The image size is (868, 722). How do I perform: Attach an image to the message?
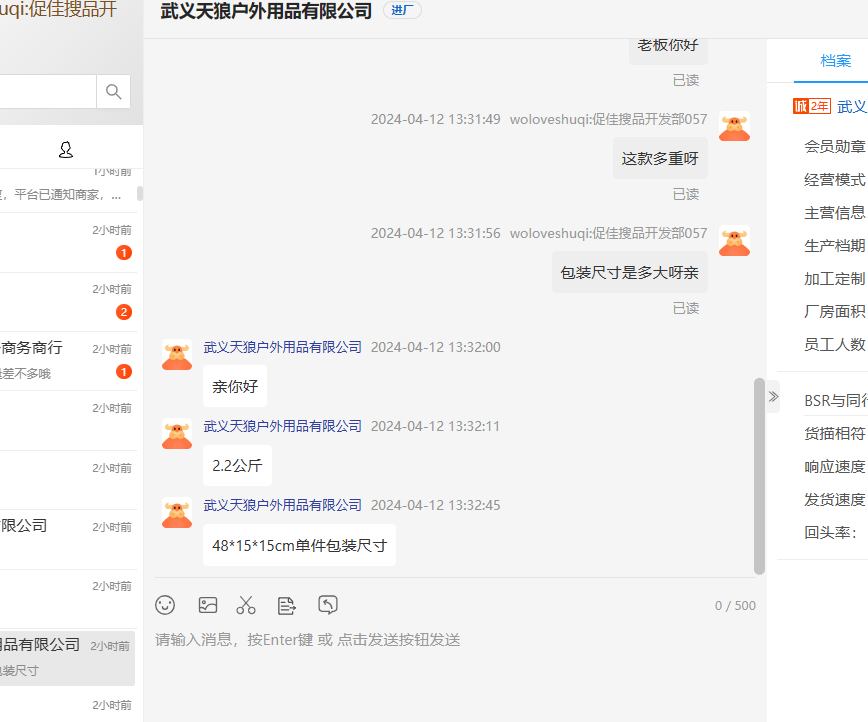[x=207, y=605]
